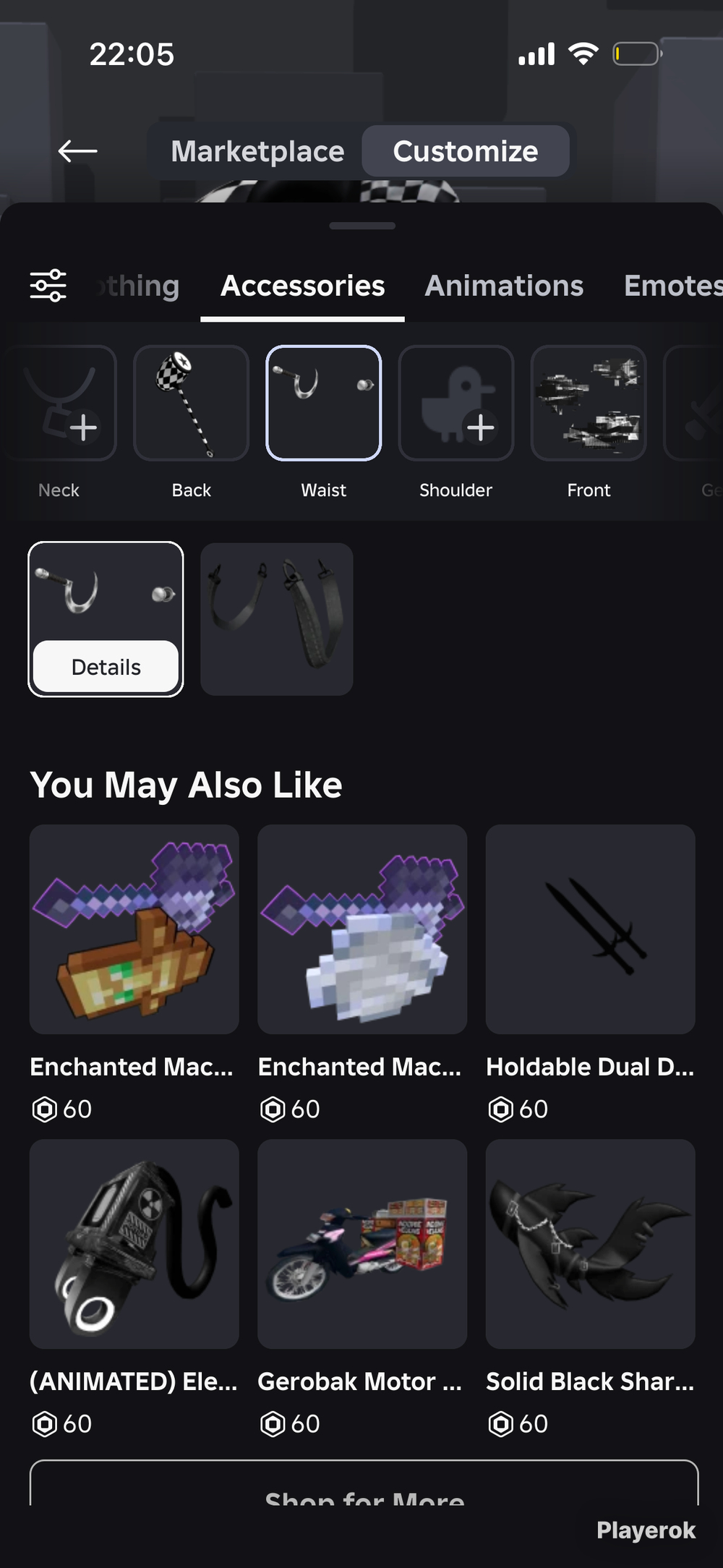Open Enchanted Mace with white cloud item

coord(362,929)
